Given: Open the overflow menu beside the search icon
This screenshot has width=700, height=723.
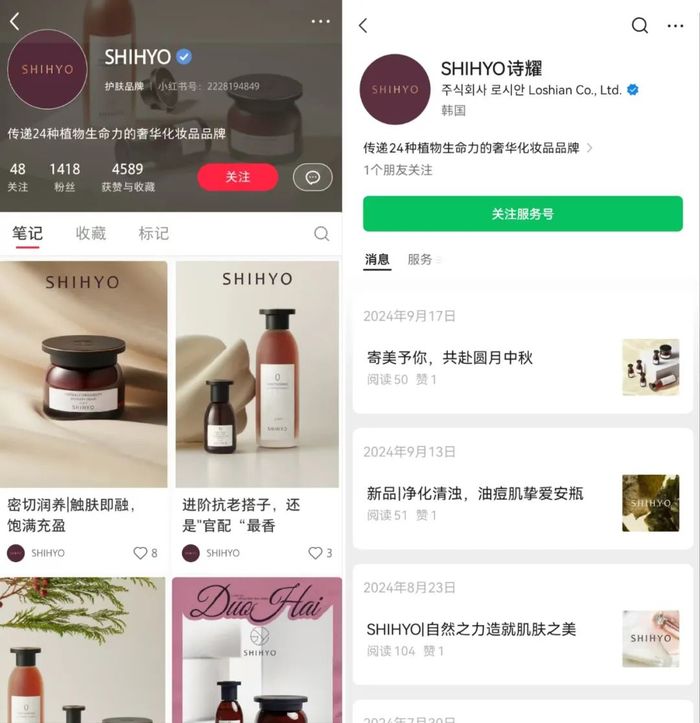Looking at the screenshot, I should click(676, 26).
